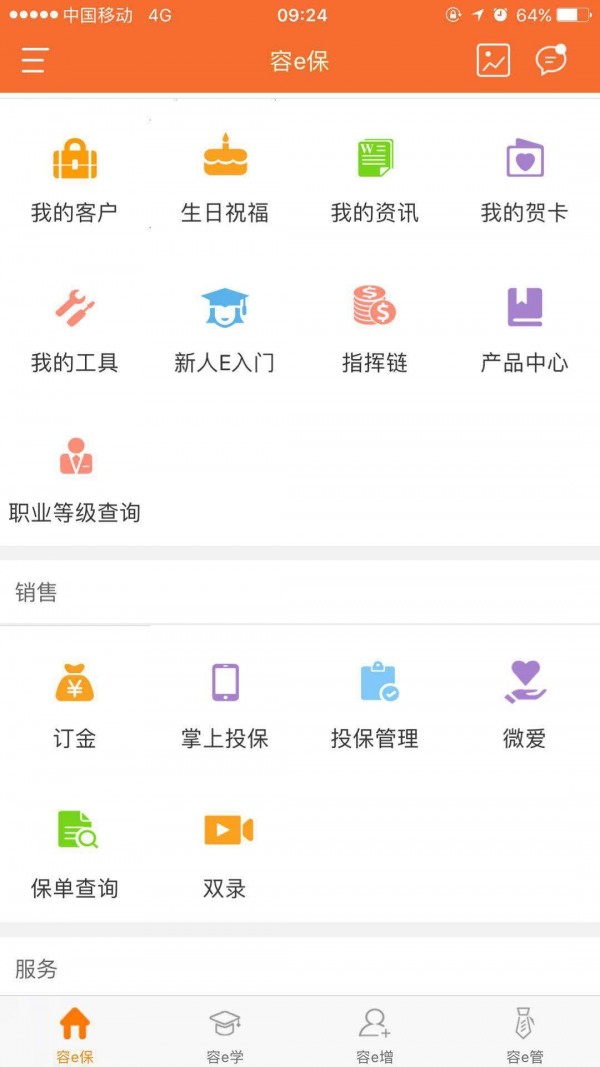
Task: Open the chart image icon in header
Action: 493,61
